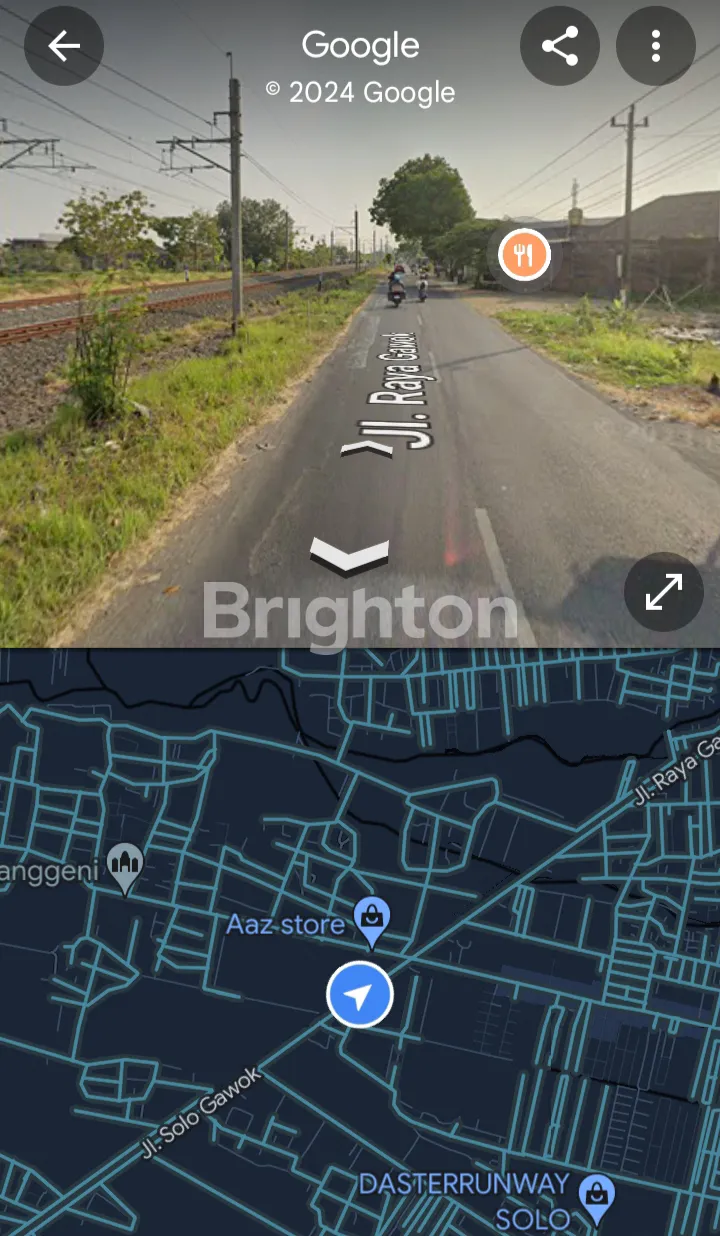Tap the blue Street View position marker
The image size is (720, 1236).
pos(360,995)
